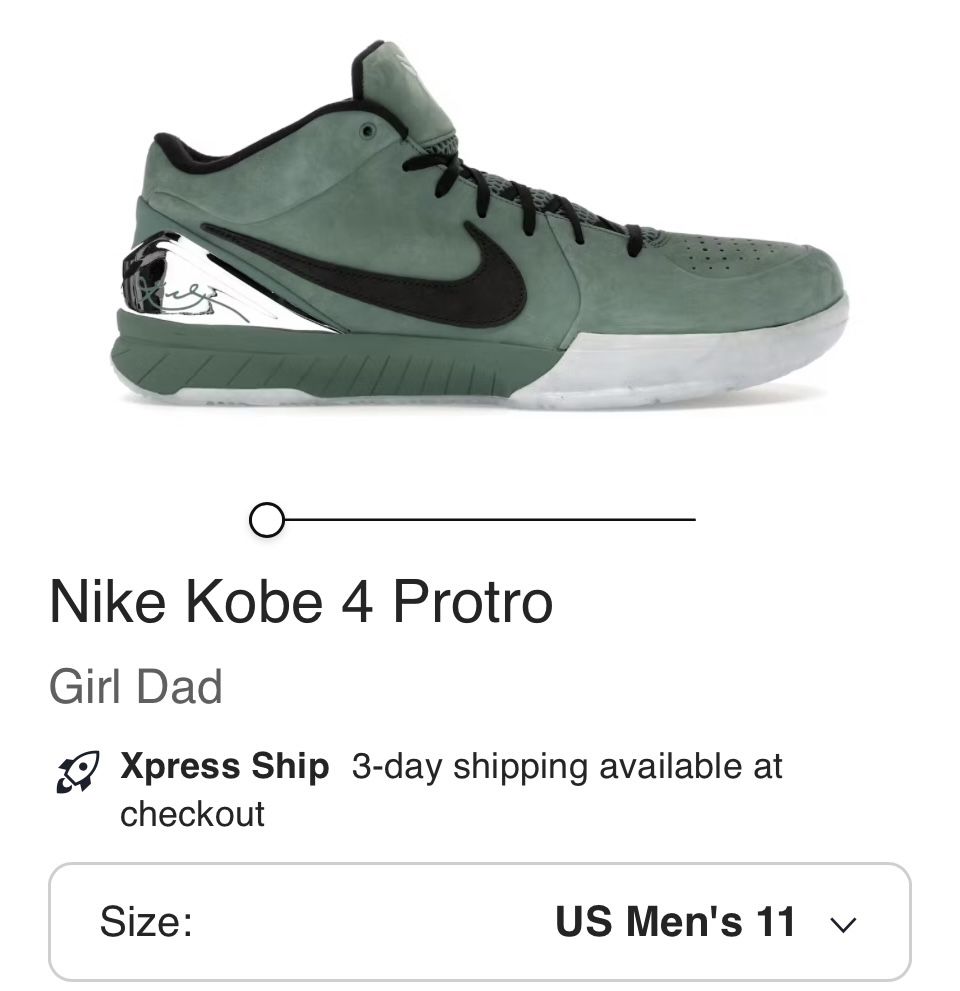Click the Xpress Ship label text
This screenshot has height=991, width=960.
[x=224, y=767]
